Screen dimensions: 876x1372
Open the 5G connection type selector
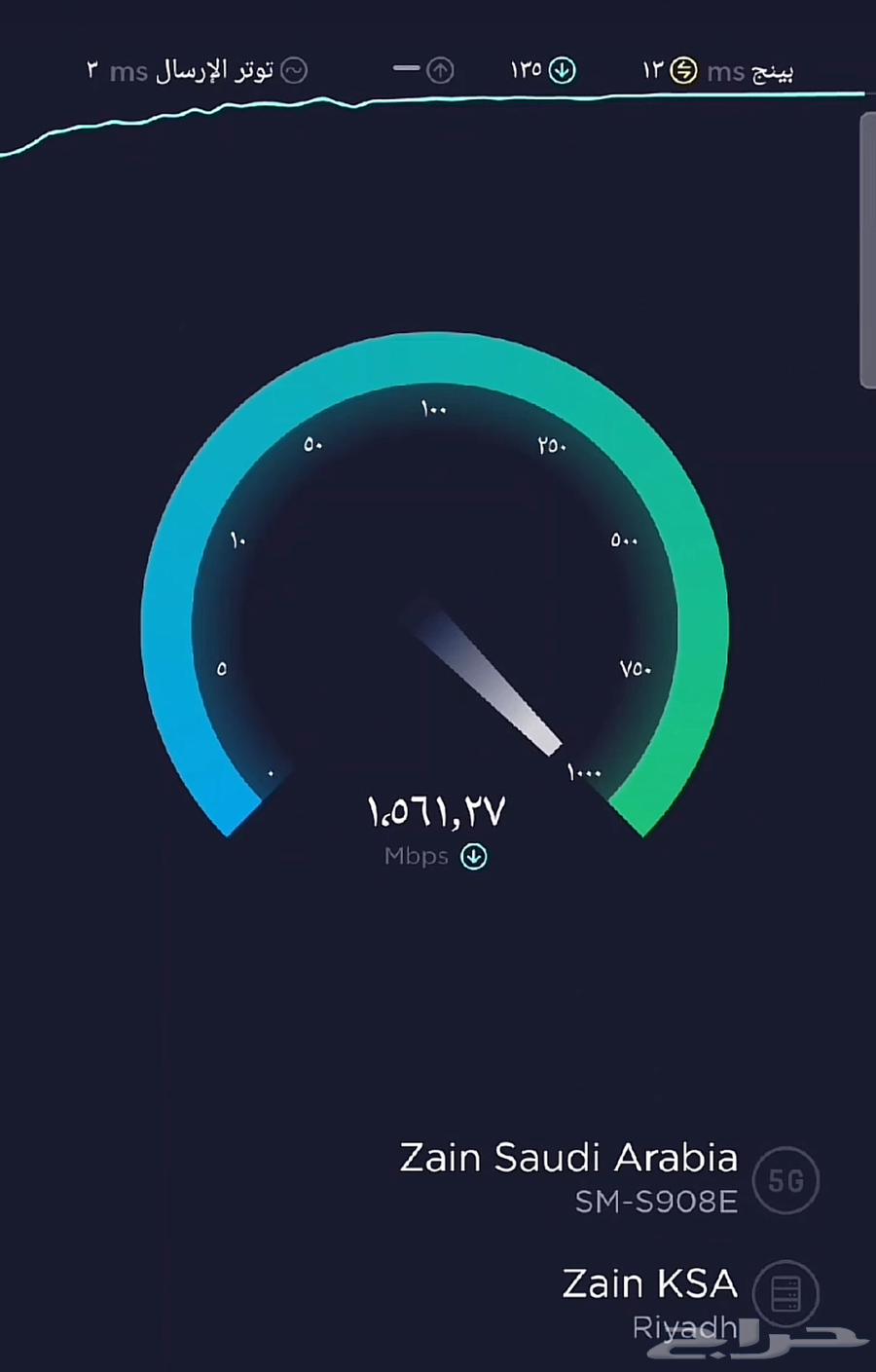(785, 1180)
